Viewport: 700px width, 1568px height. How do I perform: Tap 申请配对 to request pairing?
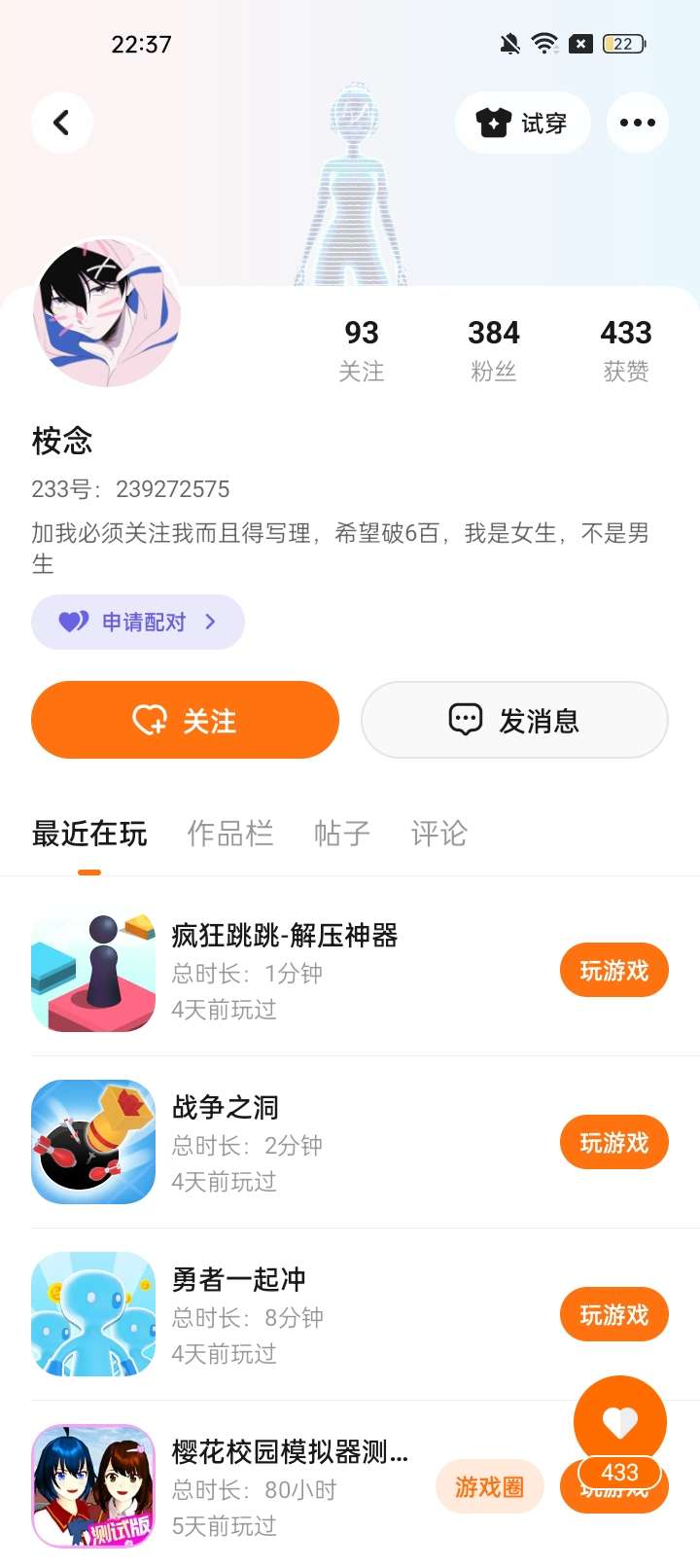pyautogui.click(x=138, y=622)
